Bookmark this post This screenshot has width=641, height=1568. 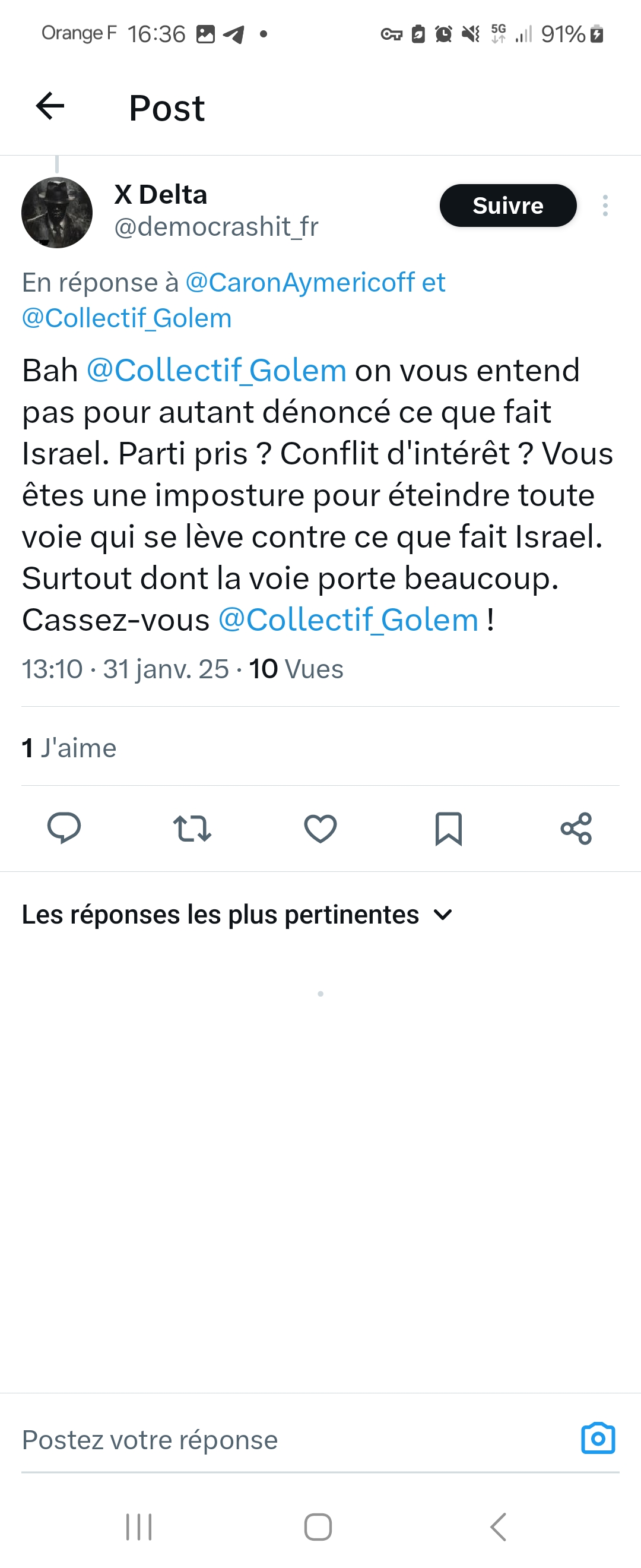(449, 828)
